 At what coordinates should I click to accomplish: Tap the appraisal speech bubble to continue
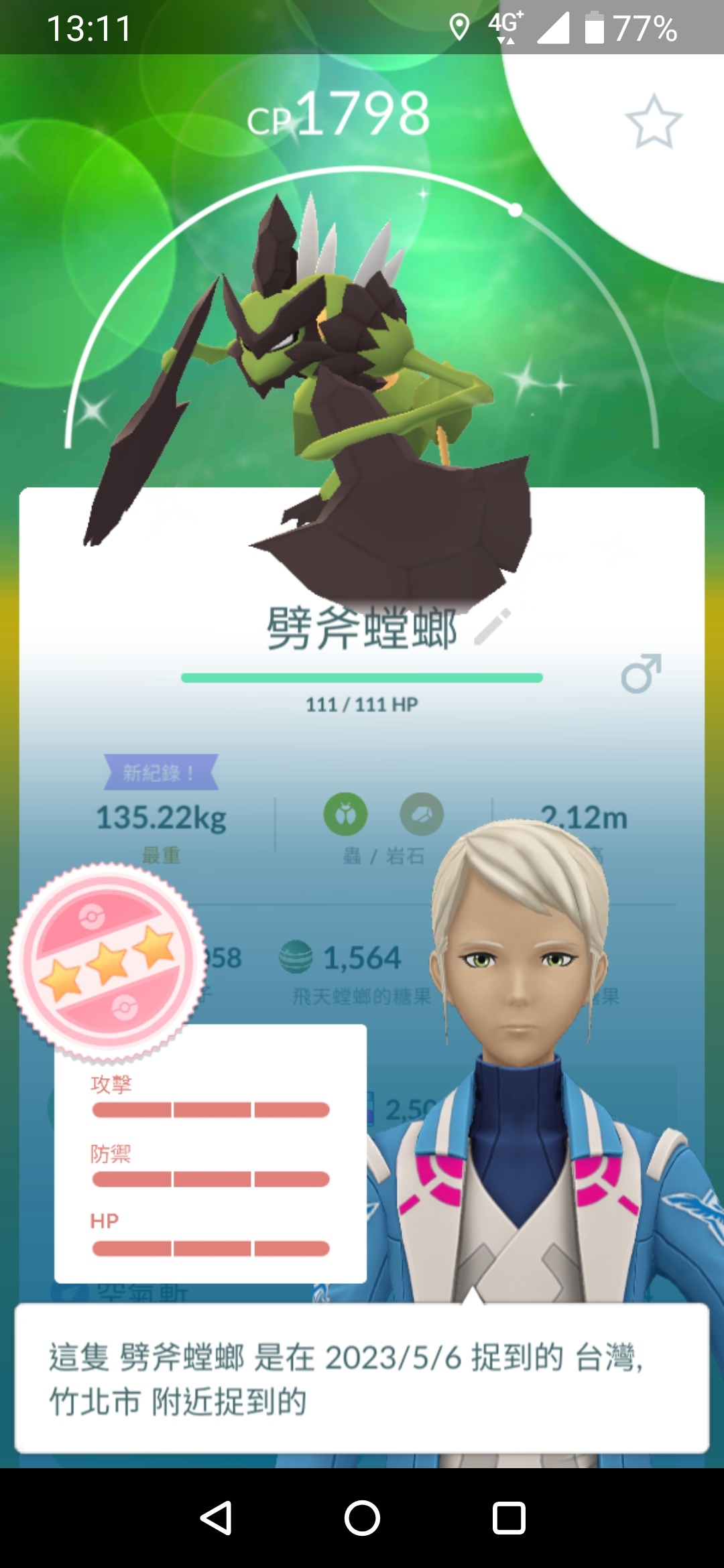click(362, 1378)
